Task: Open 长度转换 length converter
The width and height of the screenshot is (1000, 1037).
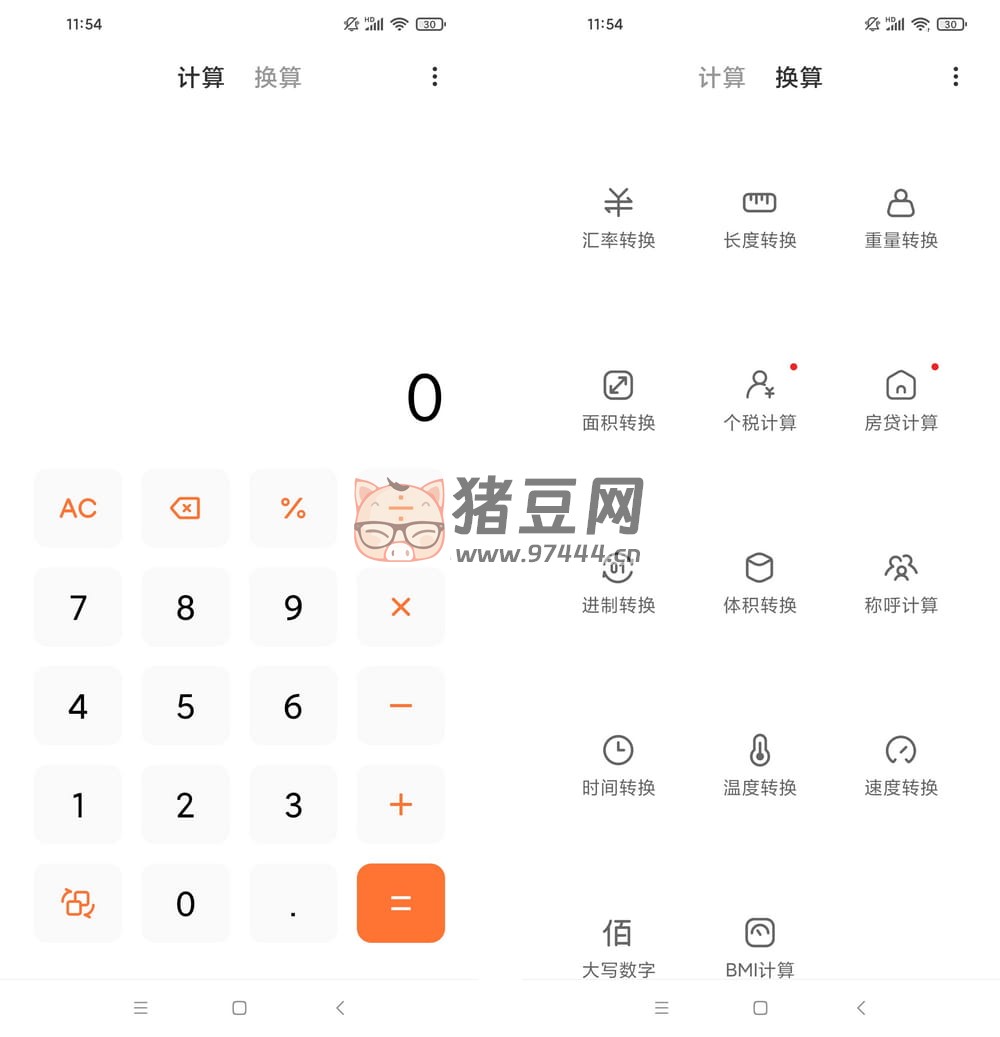Action: (x=759, y=218)
